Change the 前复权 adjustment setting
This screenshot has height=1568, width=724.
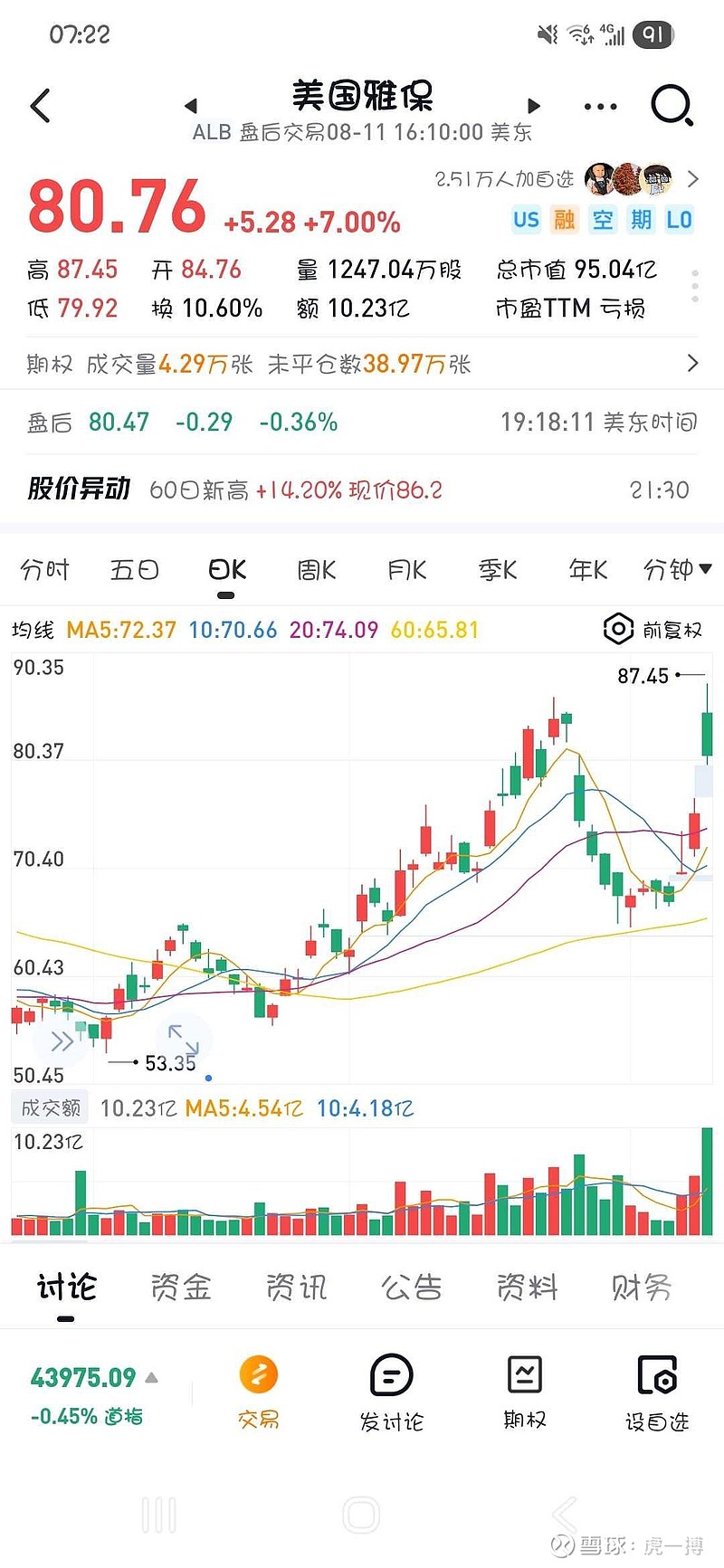click(x=653, y=630)
